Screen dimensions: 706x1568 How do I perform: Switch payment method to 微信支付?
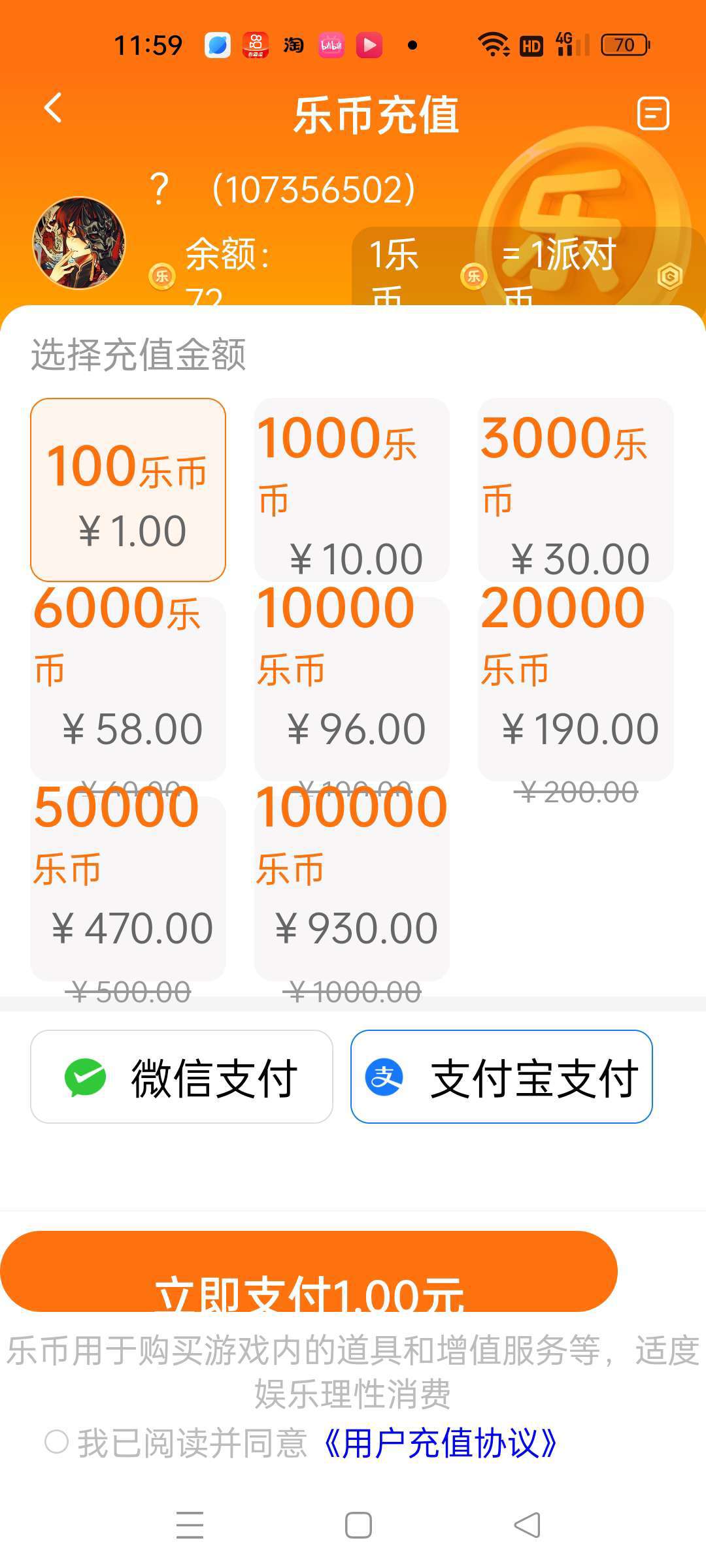click(182, 1077)
